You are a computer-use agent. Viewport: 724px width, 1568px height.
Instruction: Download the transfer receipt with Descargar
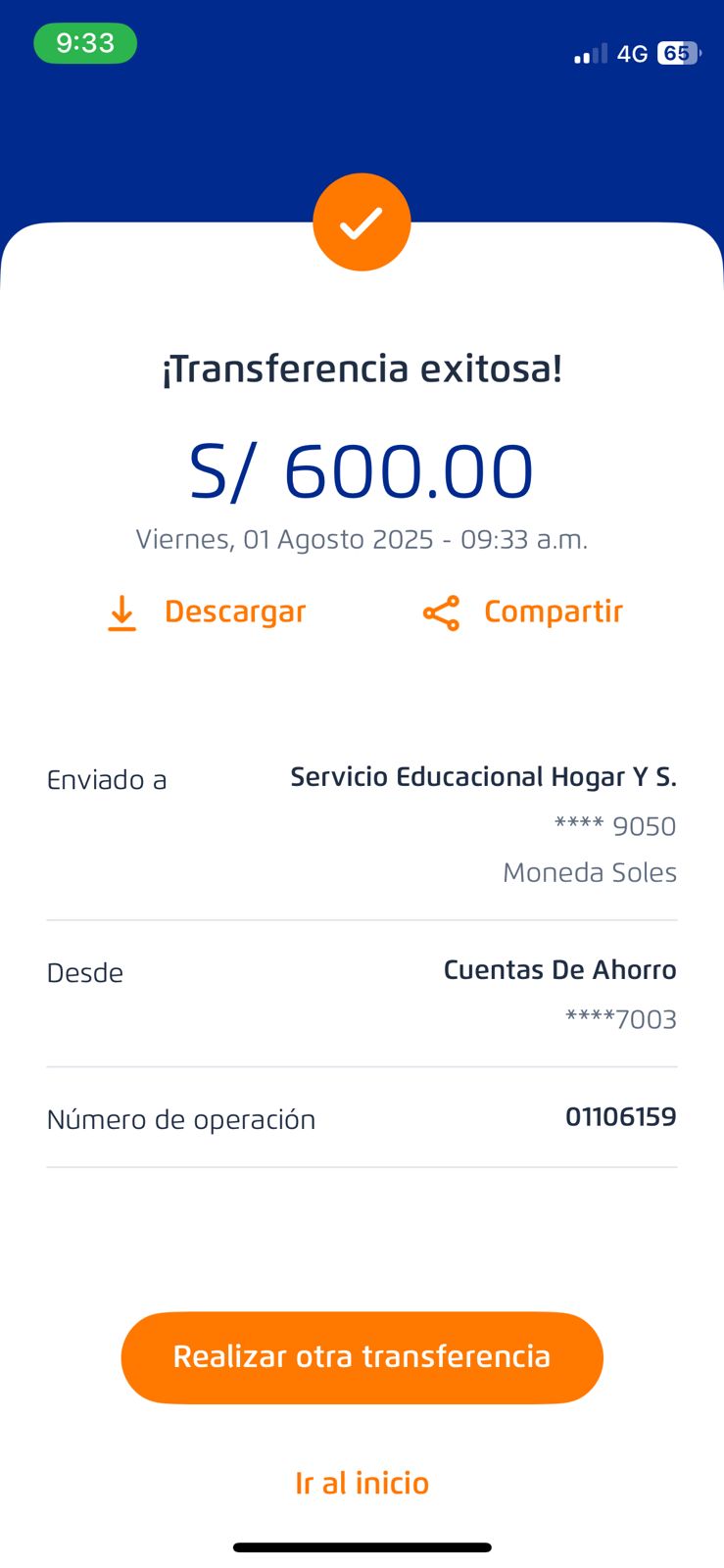pos(207,612)
